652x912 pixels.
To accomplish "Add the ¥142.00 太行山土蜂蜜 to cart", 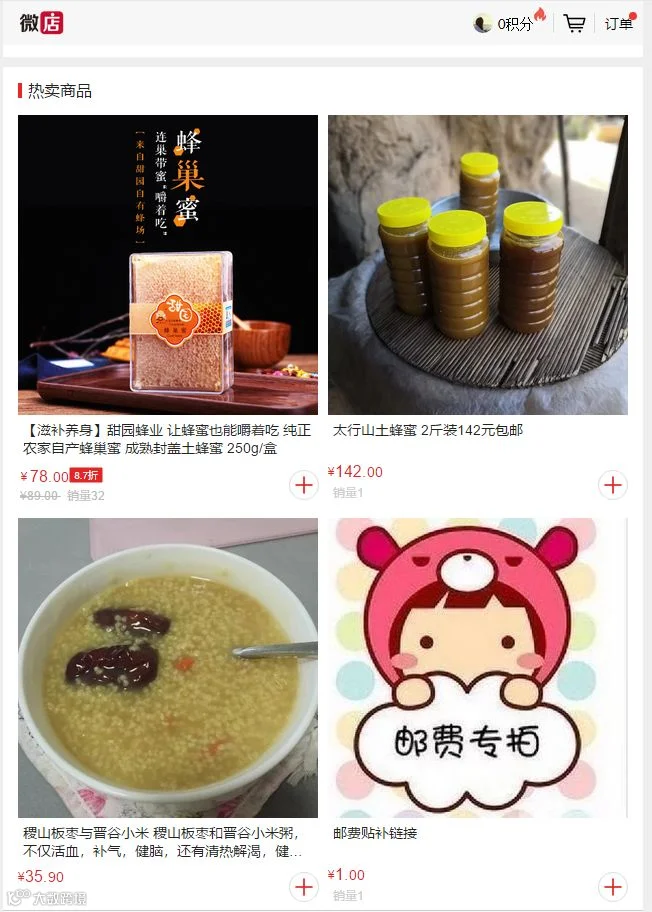I will pos(613,485).
